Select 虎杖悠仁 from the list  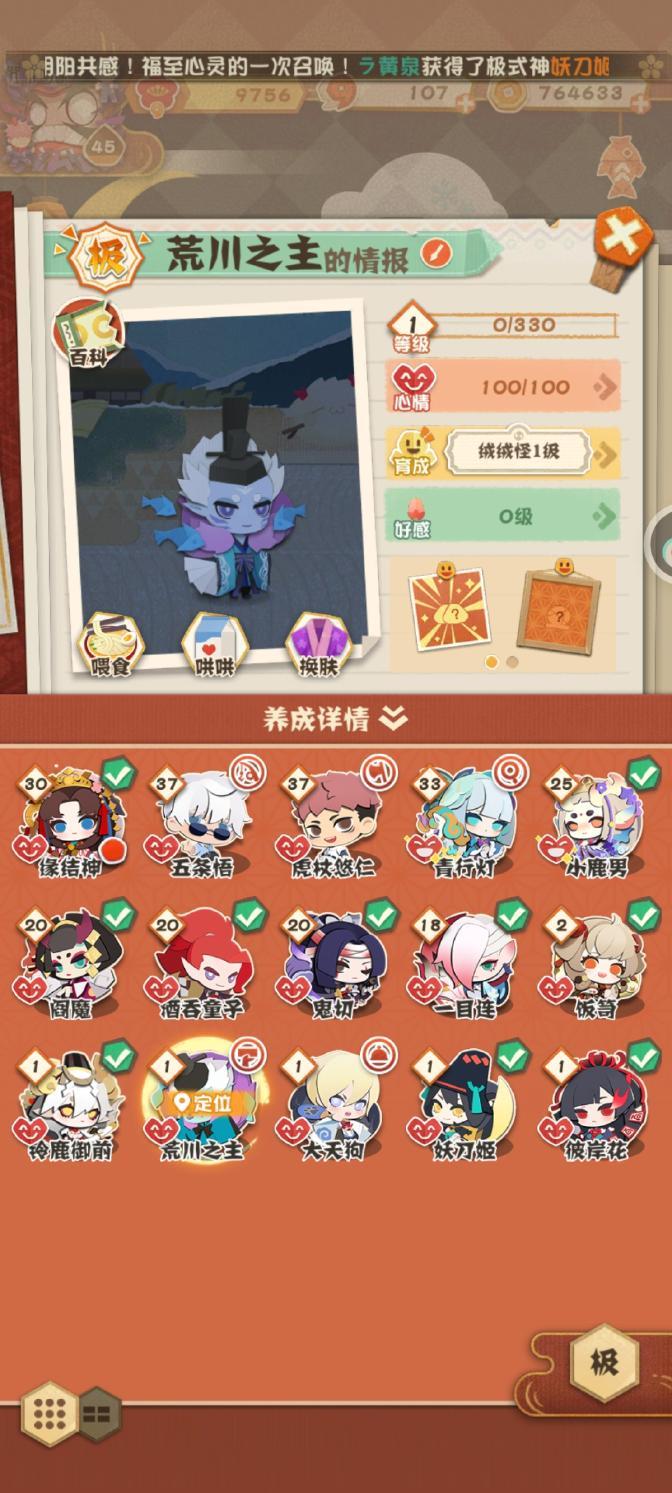coord(336,822)
